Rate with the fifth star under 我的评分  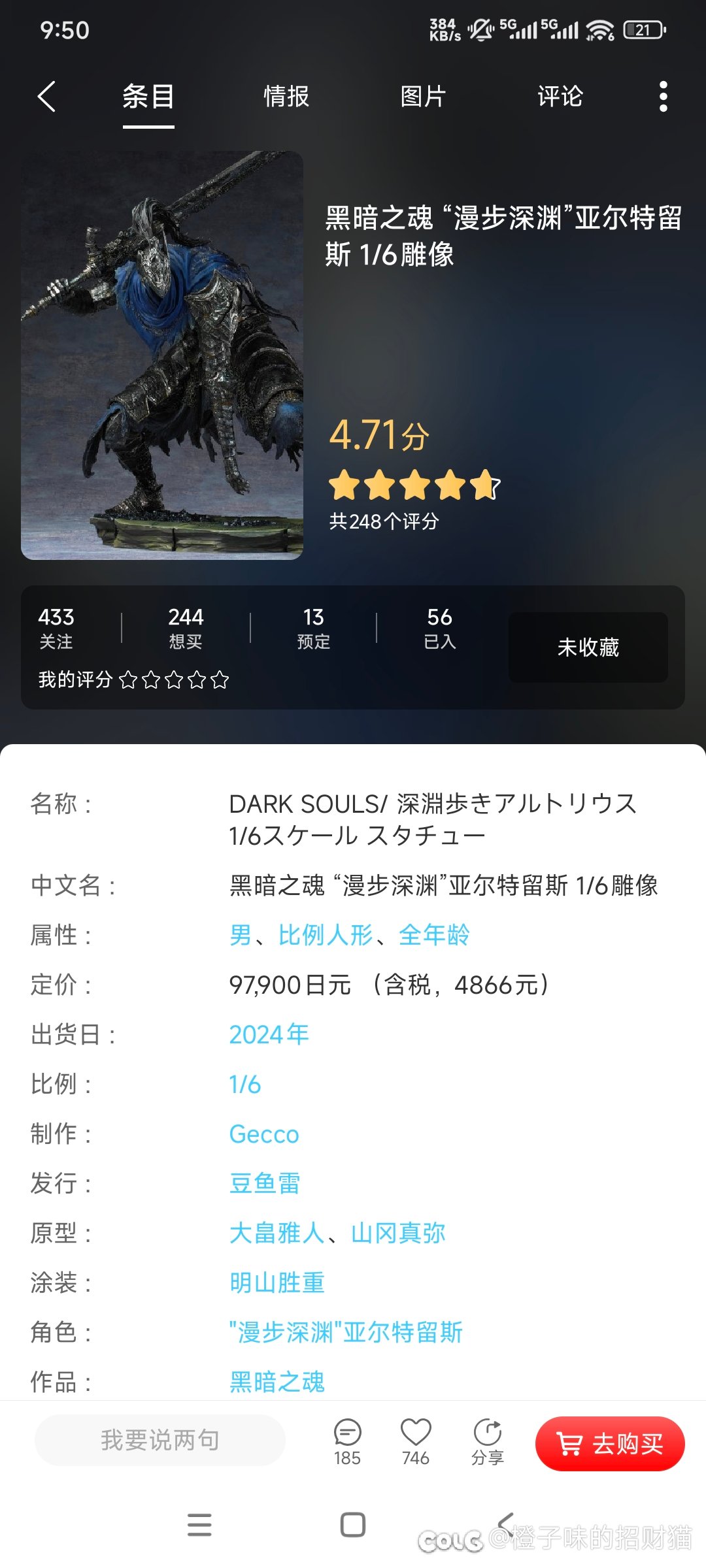coord(220,680)
